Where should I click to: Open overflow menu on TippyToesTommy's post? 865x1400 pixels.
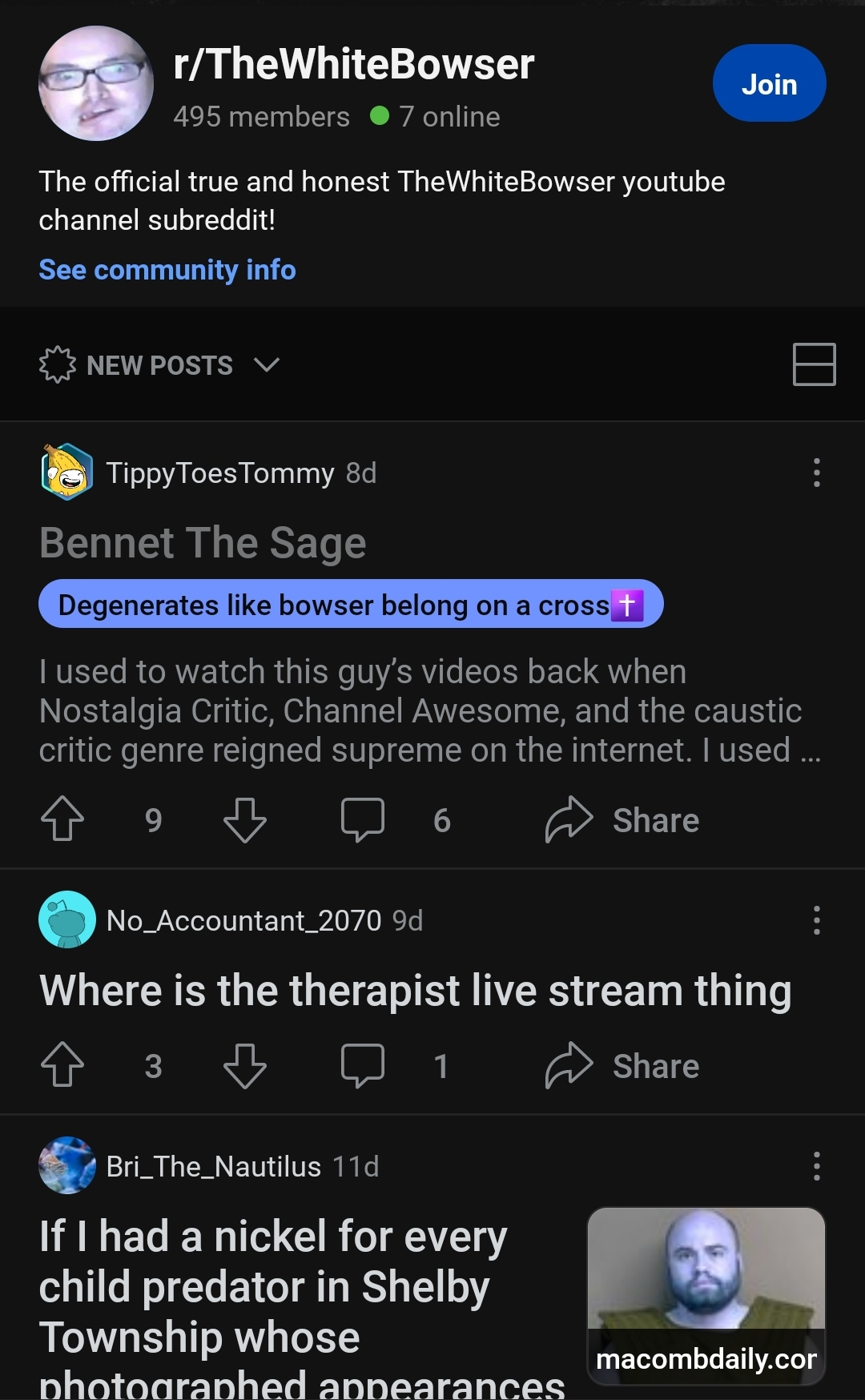coord(816,473)
